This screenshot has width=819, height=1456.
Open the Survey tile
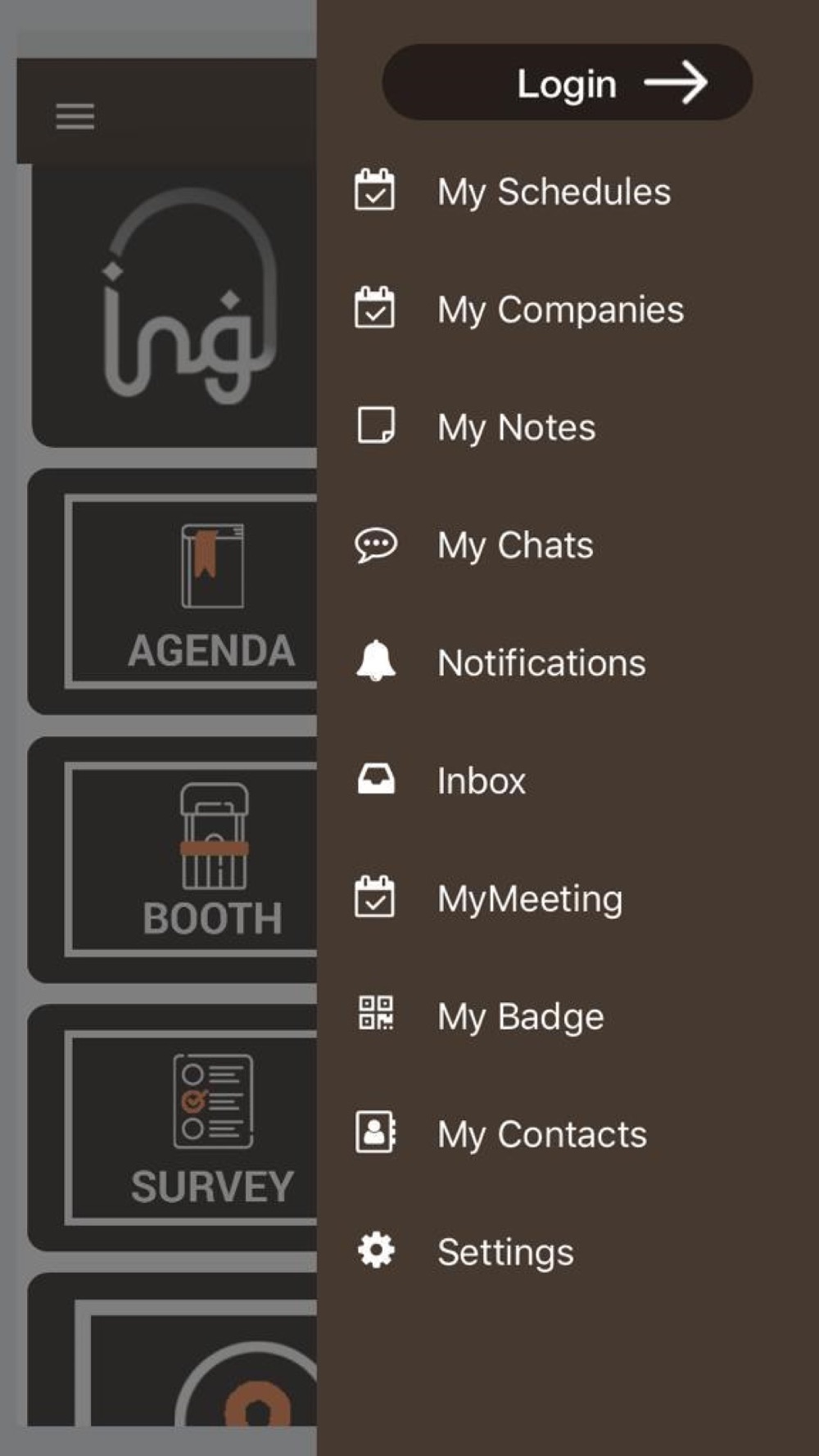coord(173,1128)
